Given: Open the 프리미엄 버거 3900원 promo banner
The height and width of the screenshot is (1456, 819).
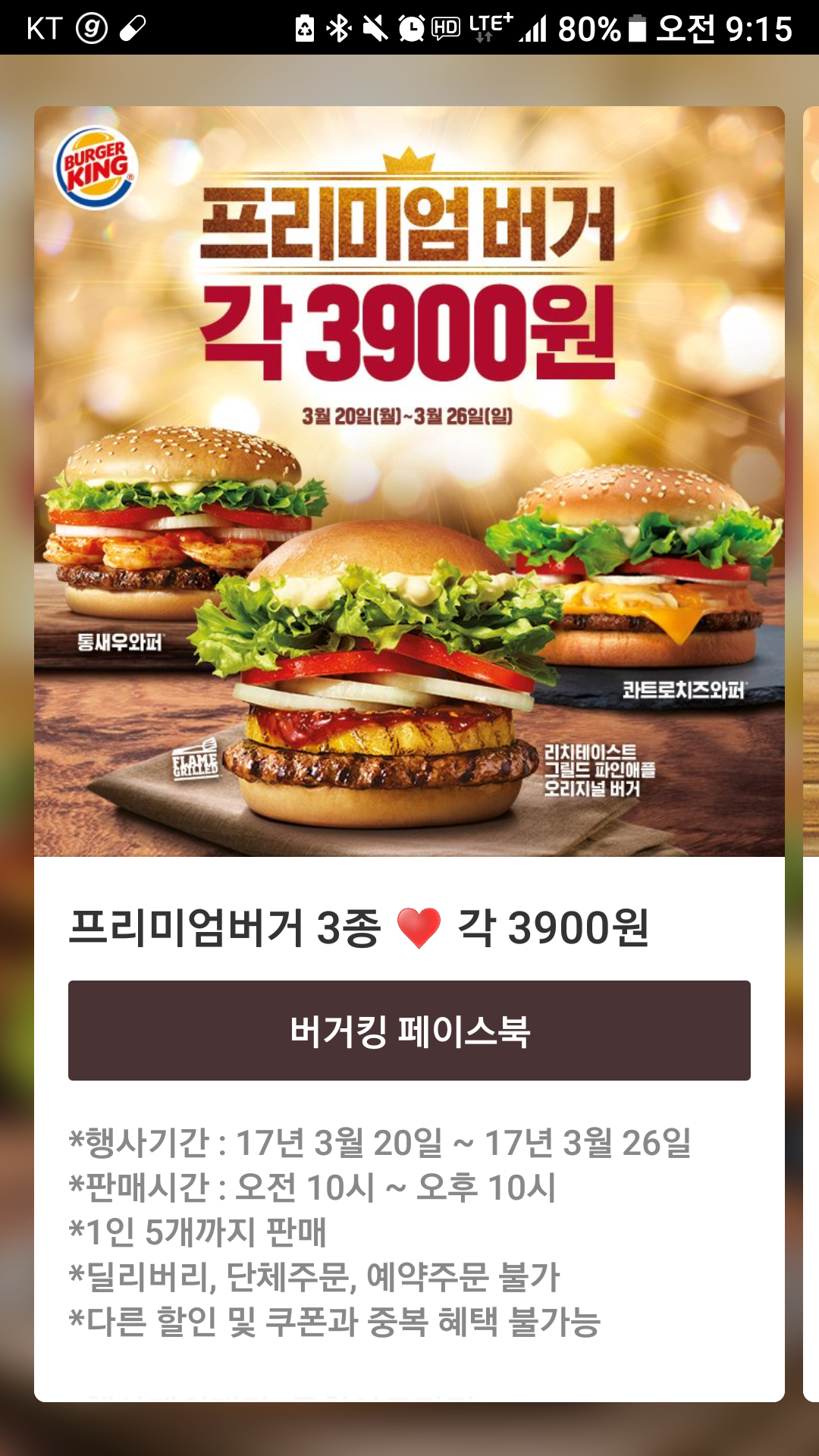Looking at the screenshot, I should pos(409,482).
